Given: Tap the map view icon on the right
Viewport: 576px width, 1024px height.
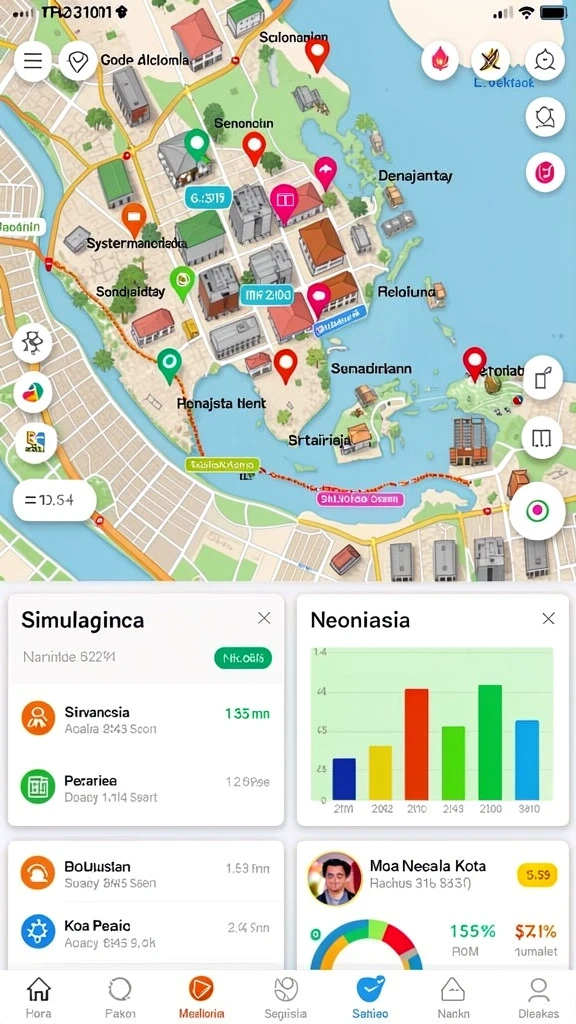Looking at the screenshot, I should point(542,438).
